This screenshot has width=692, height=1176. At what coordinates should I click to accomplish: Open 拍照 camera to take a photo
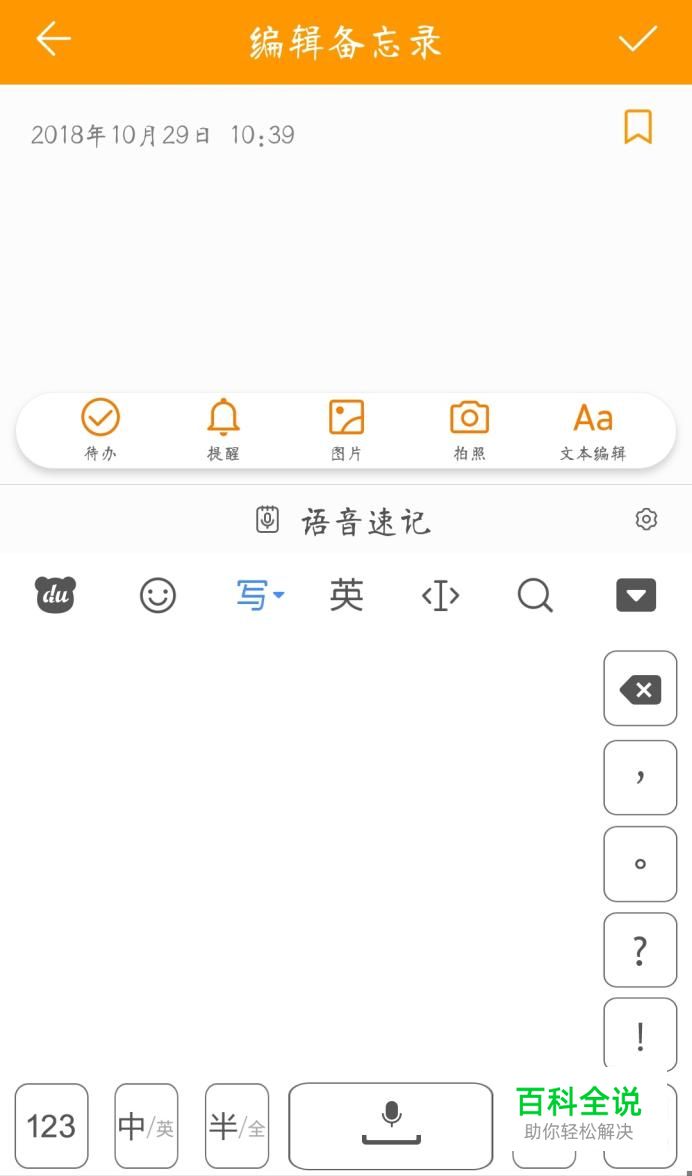pos(469,430)
